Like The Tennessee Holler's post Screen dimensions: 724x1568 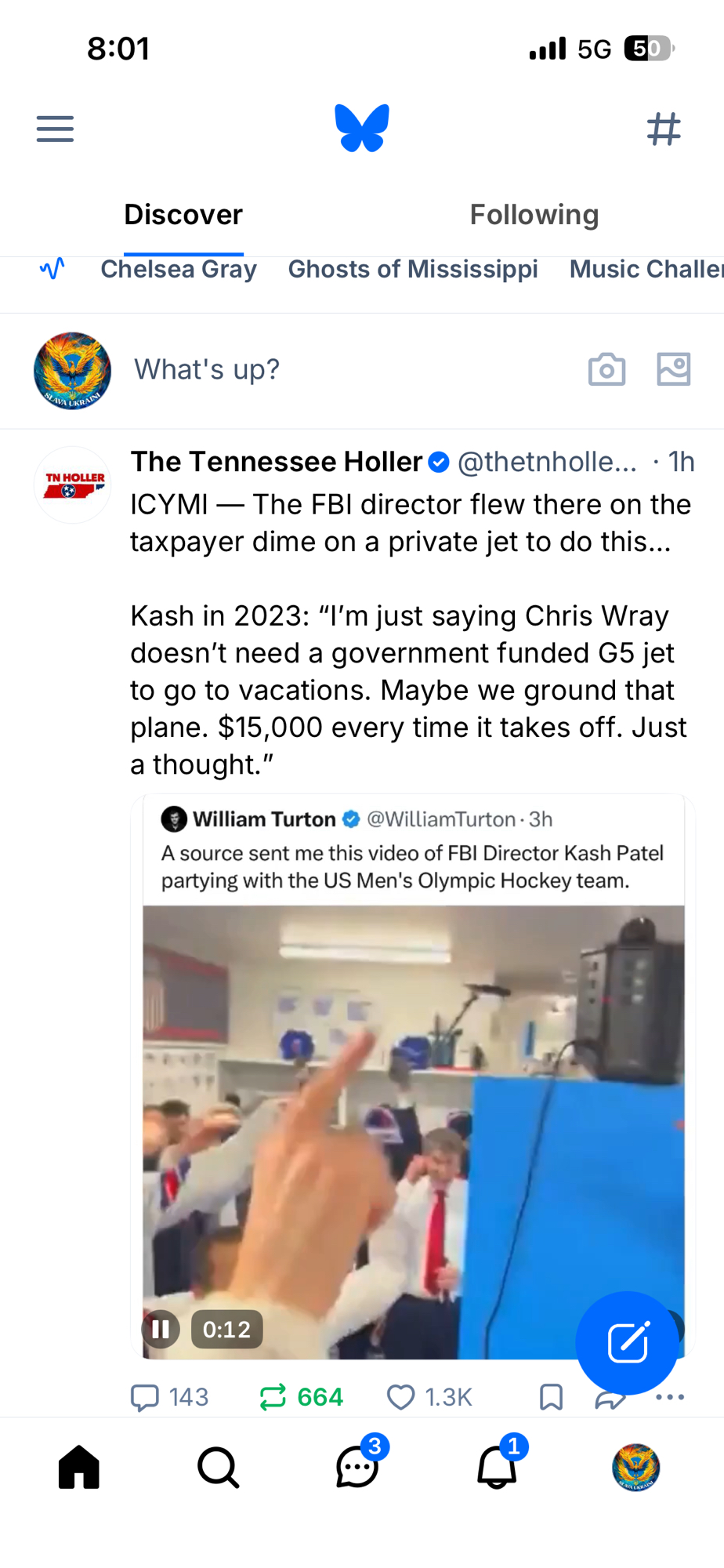pos(401,1397)
